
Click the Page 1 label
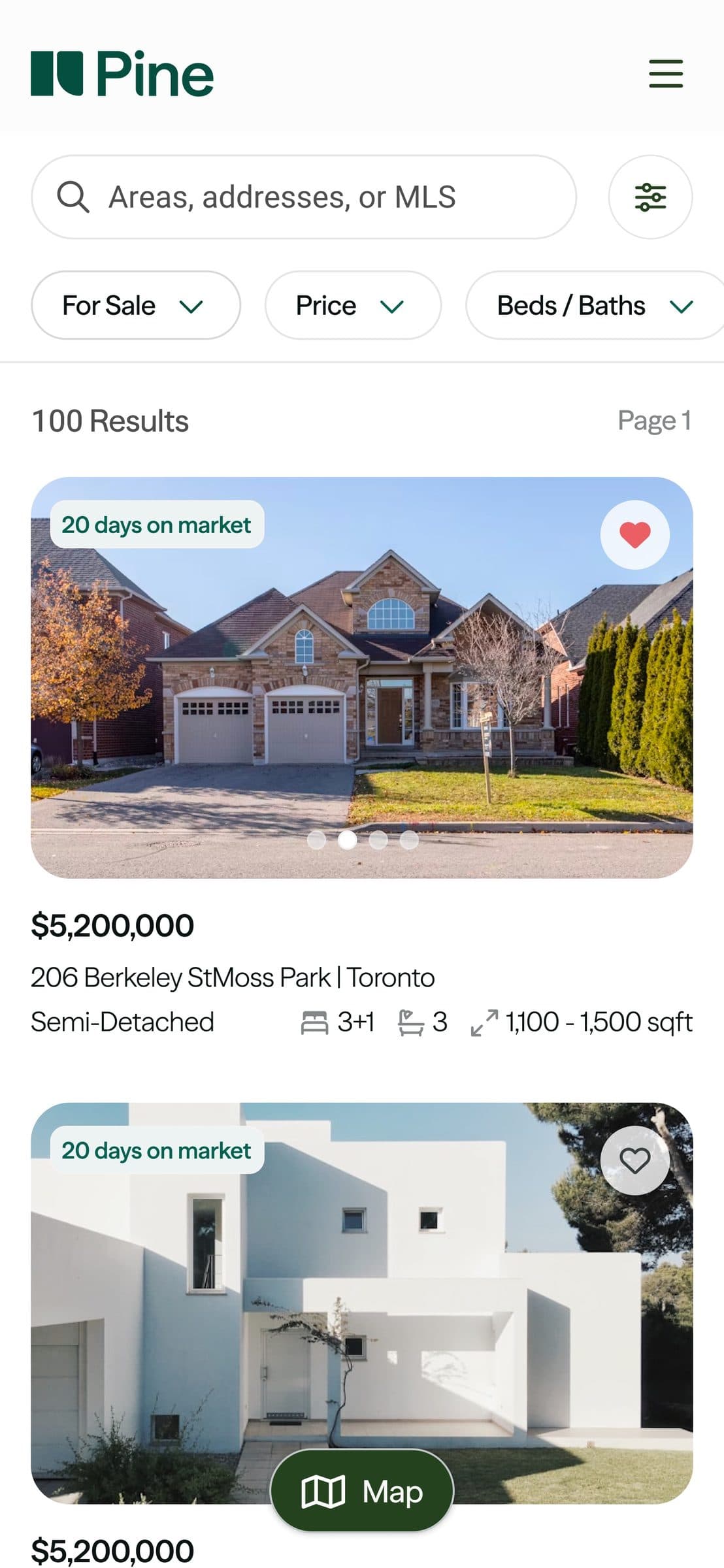point(655,420)
